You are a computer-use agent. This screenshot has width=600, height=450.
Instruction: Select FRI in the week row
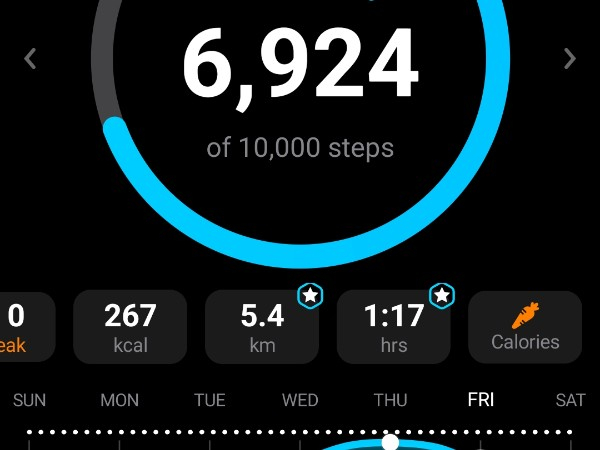click(x=481, y=400)
